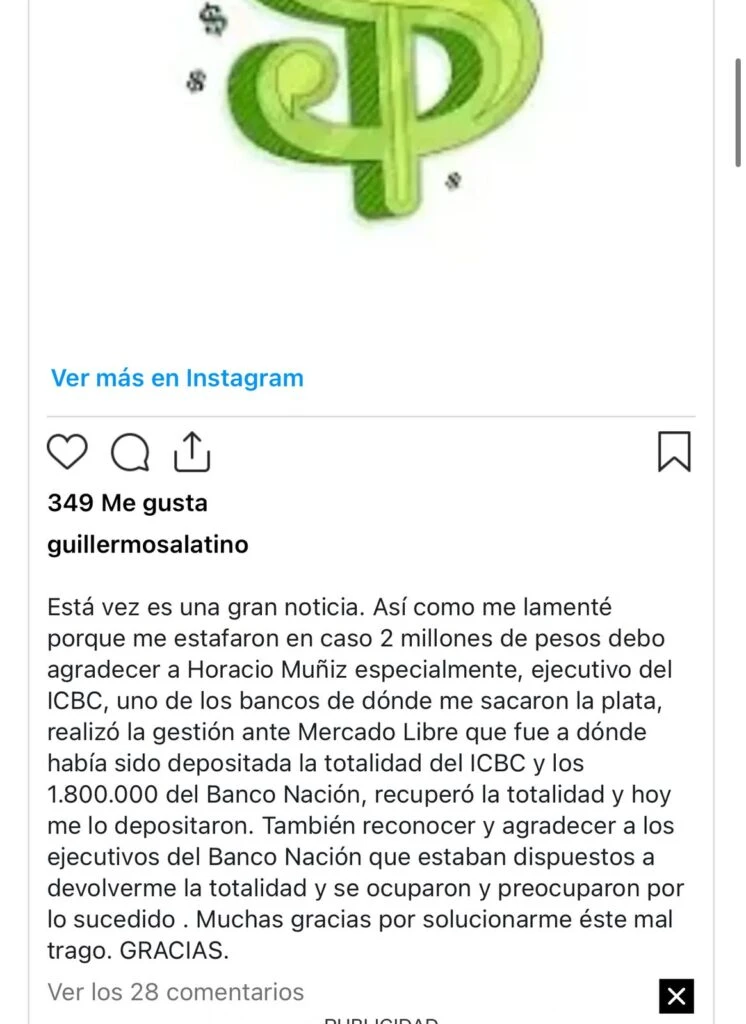Bookmark this post
Viewport: 746px width, 1024px height.
(674, 452)
